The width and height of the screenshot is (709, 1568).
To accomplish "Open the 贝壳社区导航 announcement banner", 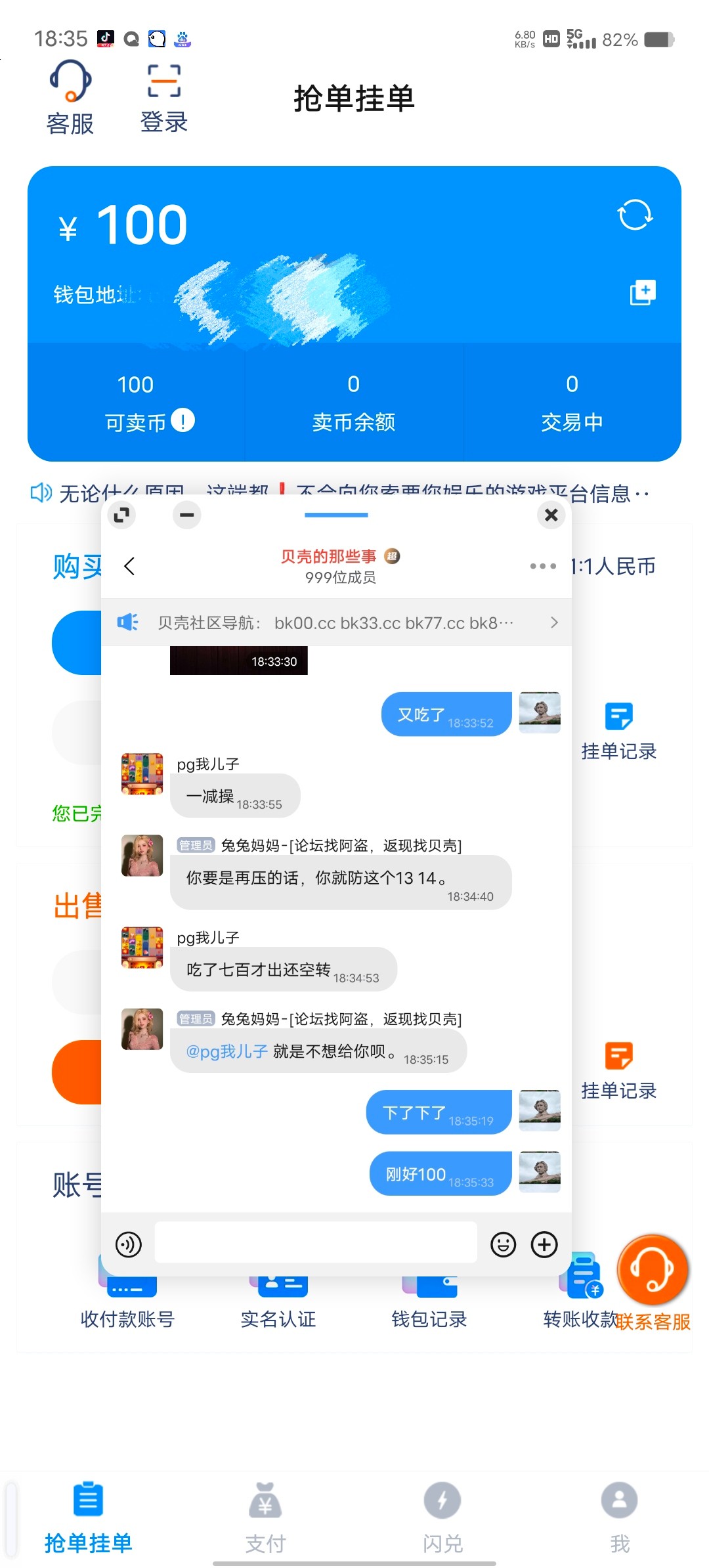I will click(336, 622).
